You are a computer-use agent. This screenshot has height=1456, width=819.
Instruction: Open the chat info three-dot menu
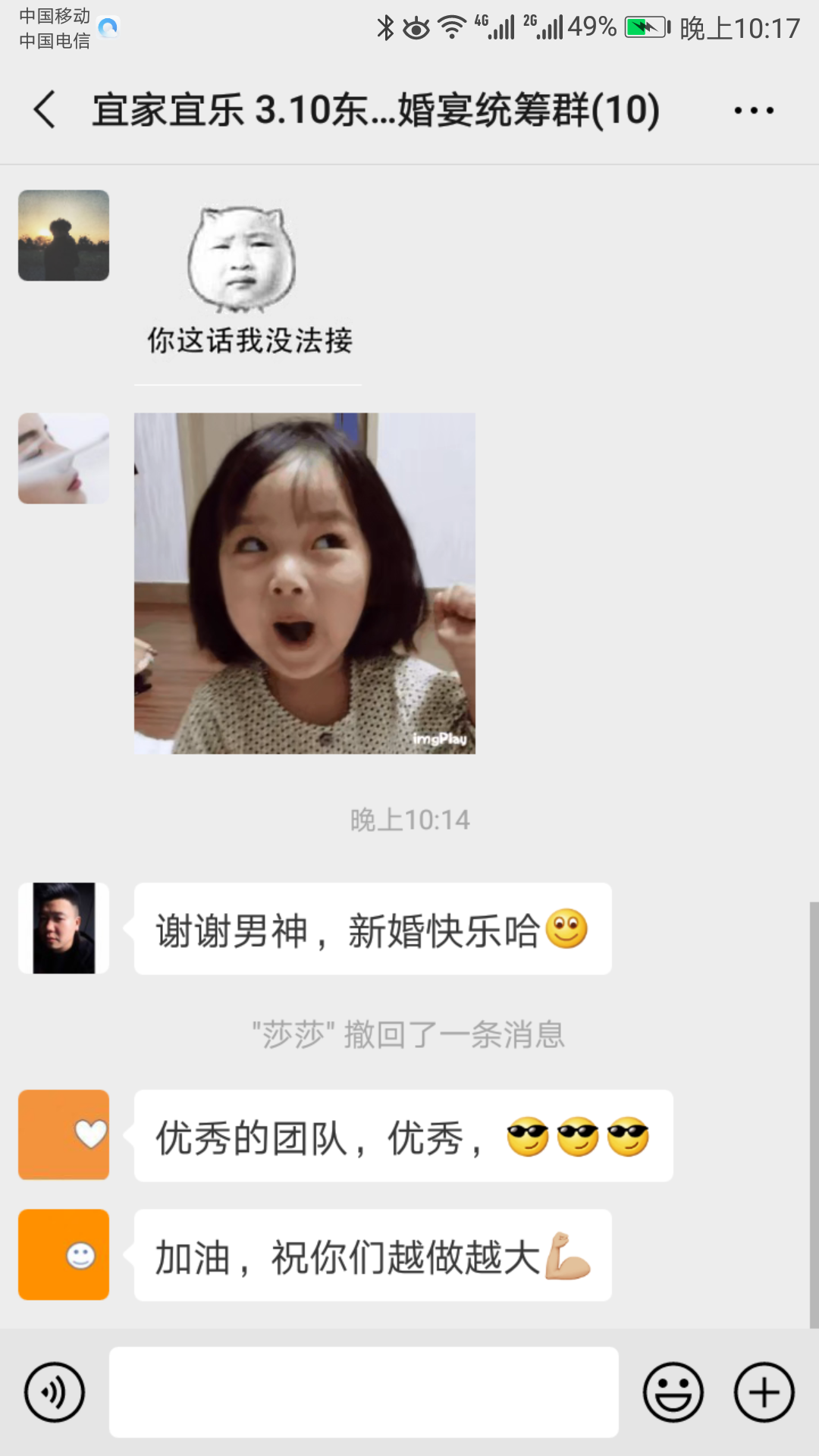pos(754,111)
